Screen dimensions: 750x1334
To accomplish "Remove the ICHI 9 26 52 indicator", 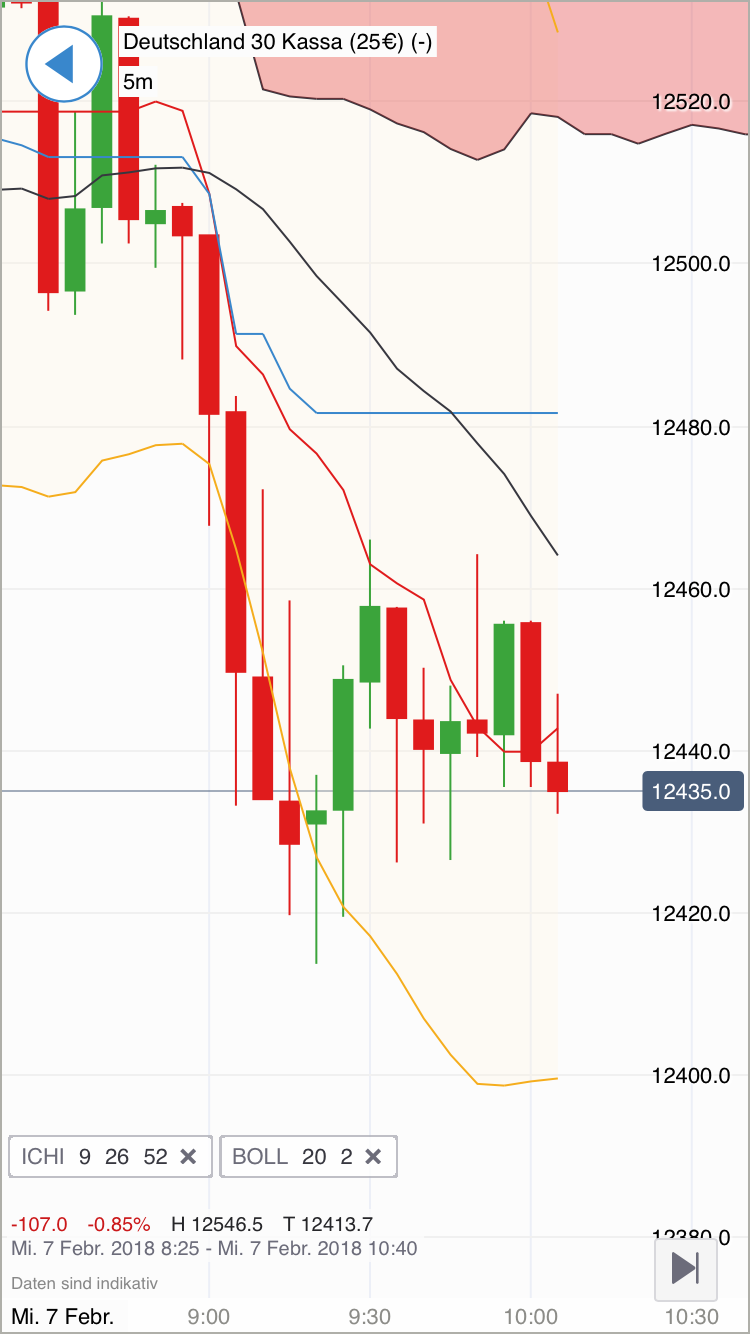I will coord(188,1157).
